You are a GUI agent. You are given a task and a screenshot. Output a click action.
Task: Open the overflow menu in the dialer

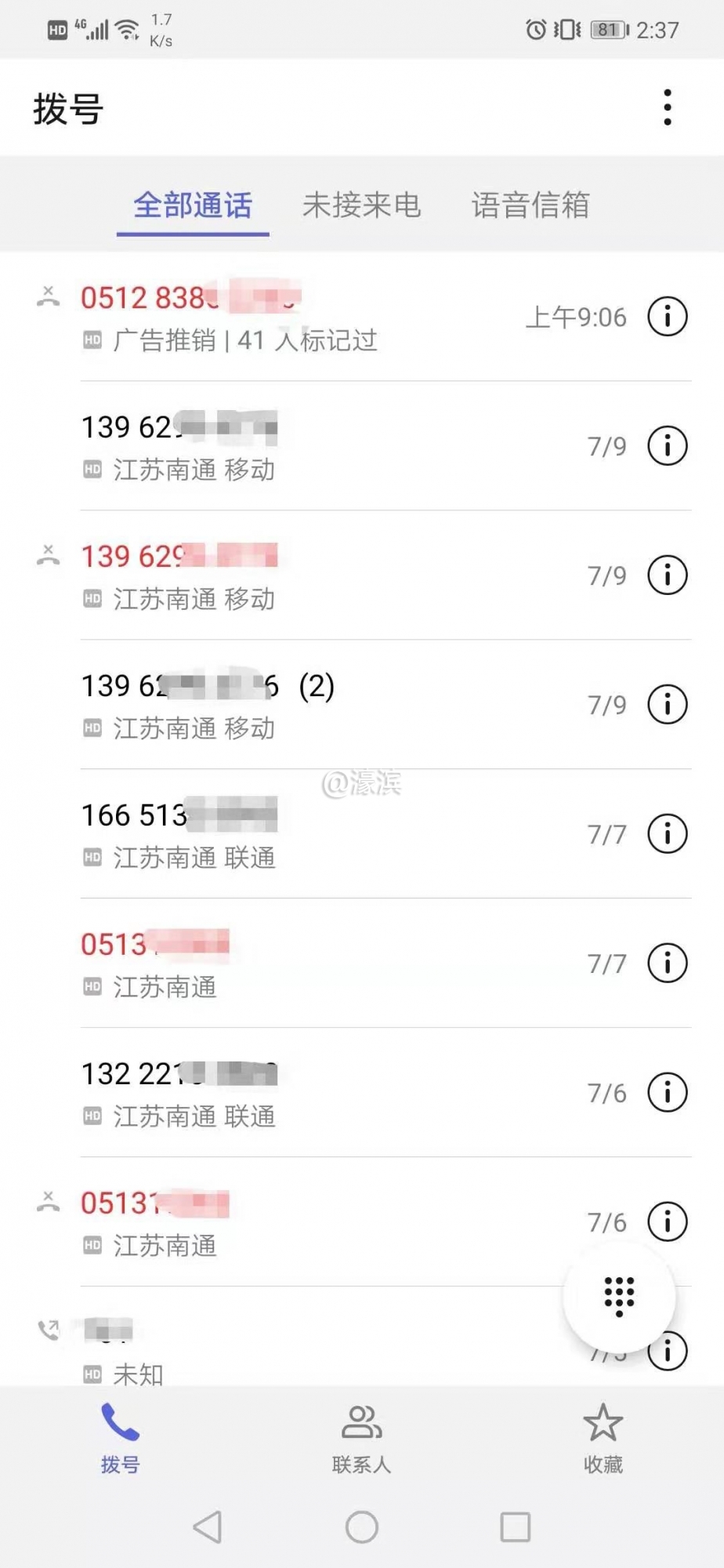click(668, 107)
